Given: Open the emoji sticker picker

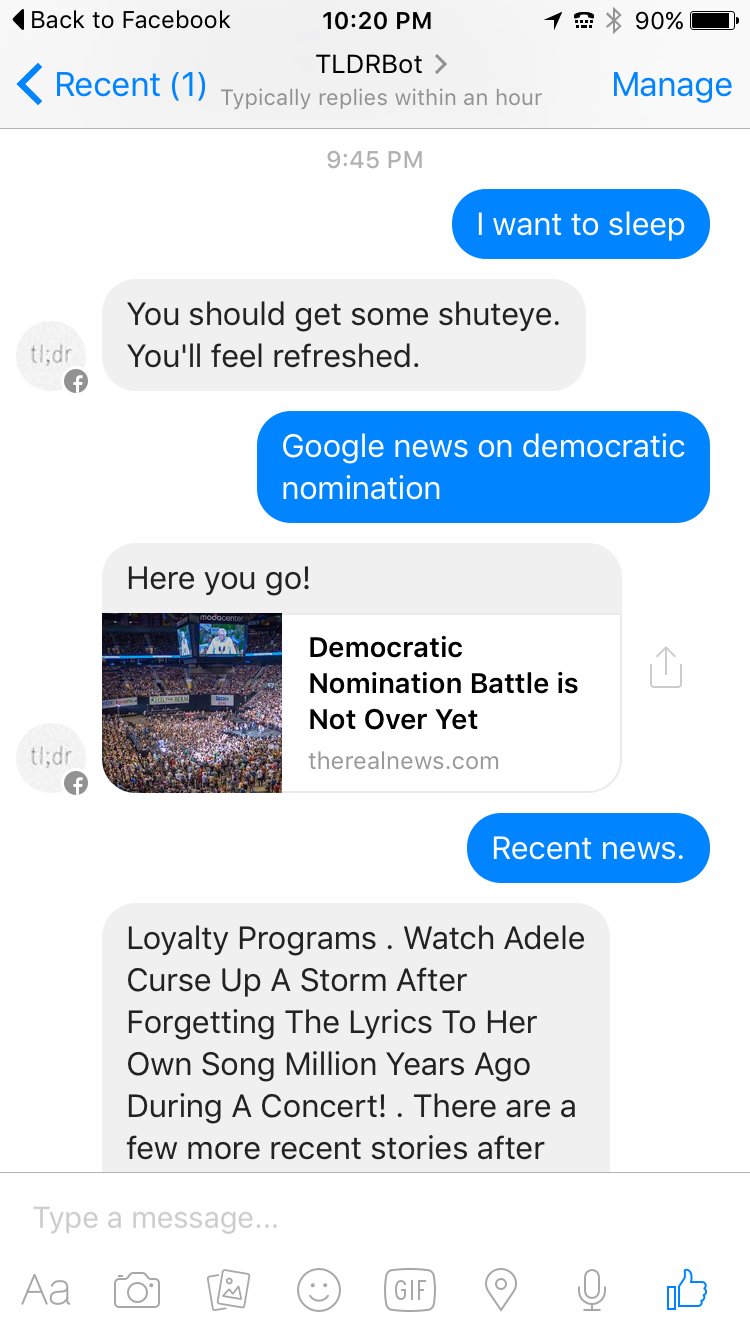Looking at the screenshot, I should click(x=319, y=1290).
